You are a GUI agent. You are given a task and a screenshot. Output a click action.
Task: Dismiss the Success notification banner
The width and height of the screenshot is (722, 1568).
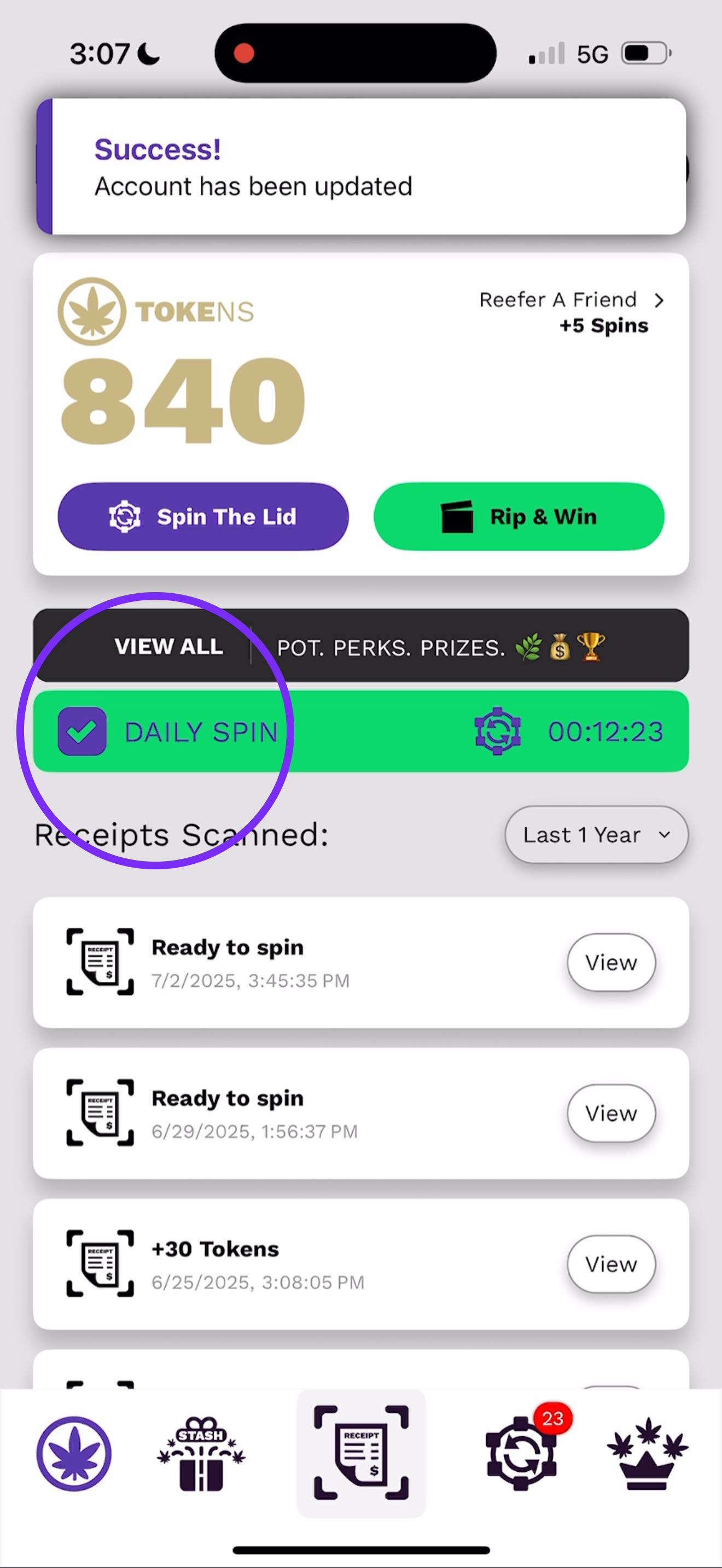pyautogui.click(x=361, y=167)
